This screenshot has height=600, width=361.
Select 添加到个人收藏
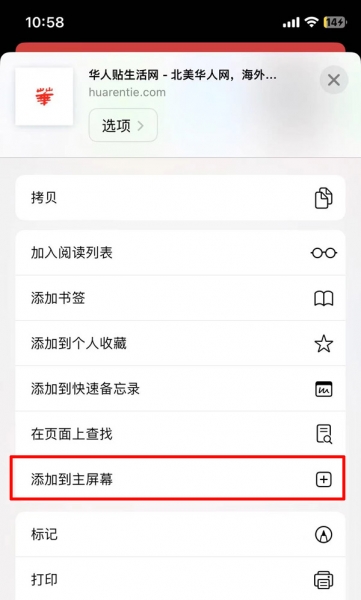click(180, 343)
